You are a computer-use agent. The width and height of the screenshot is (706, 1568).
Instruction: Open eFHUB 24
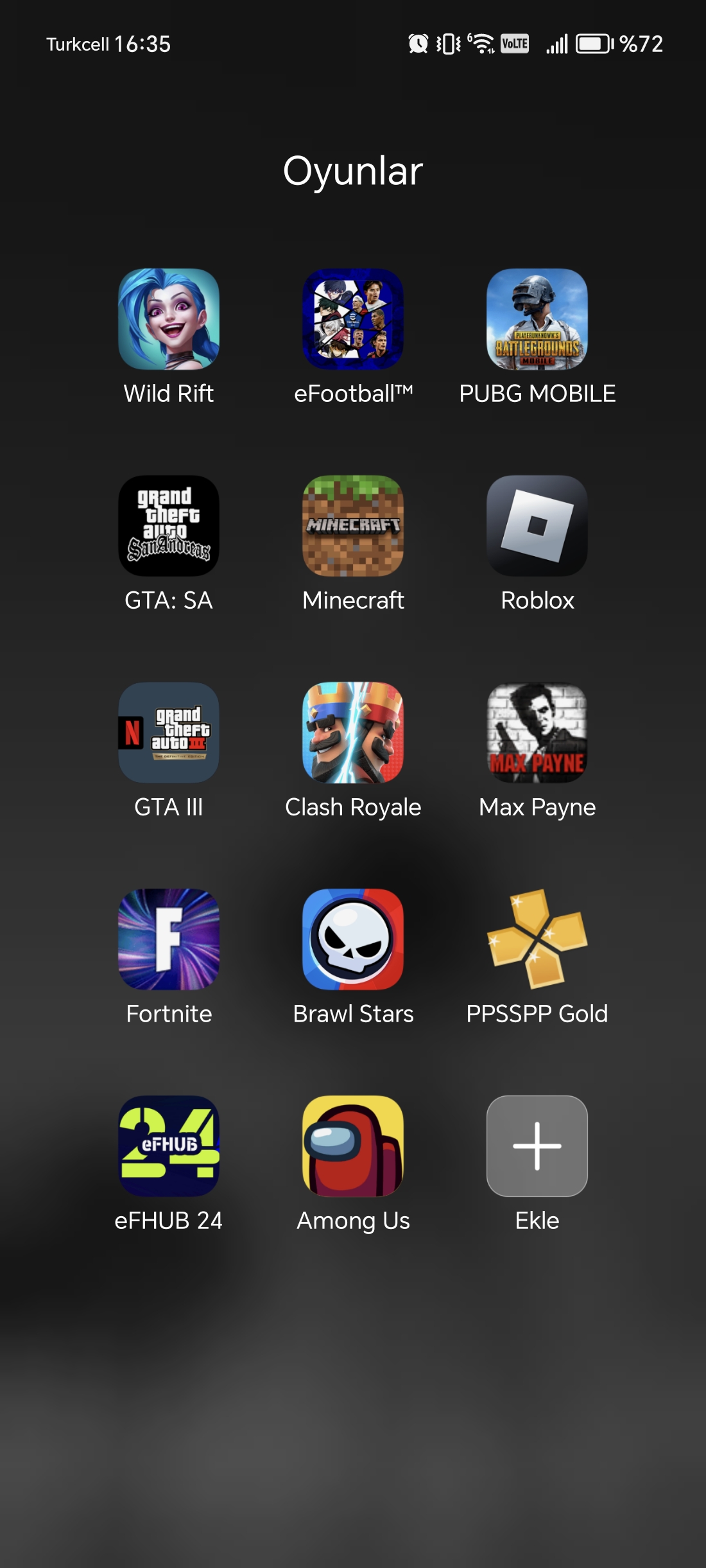168,1148
